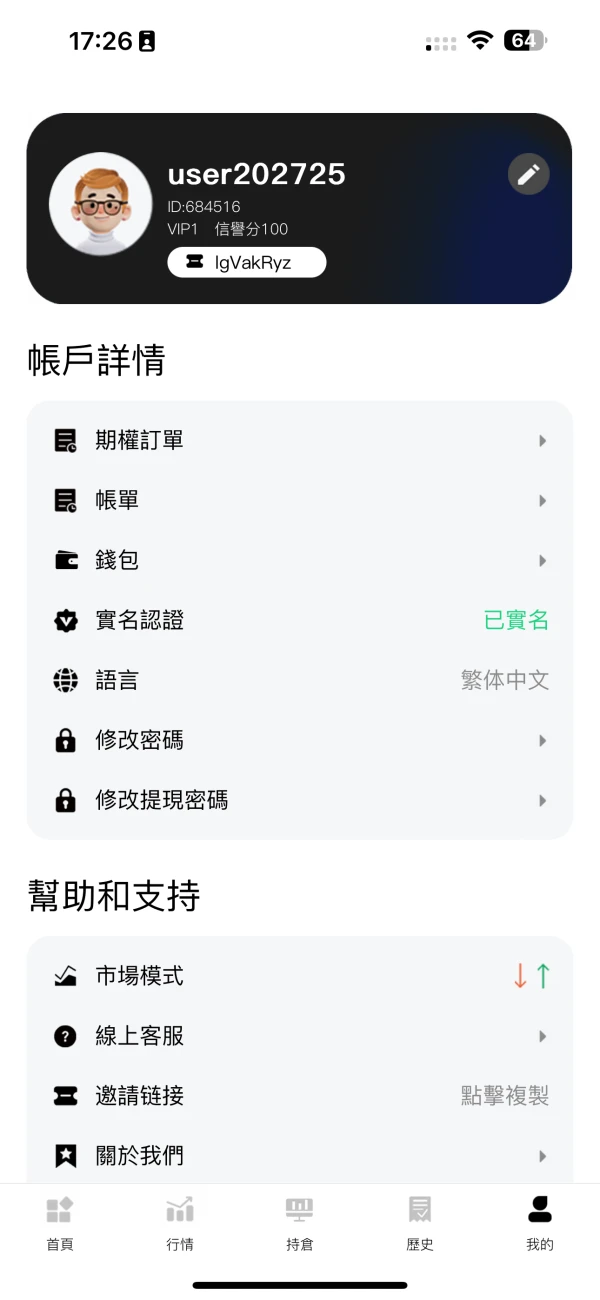Switch the 市場模式 market color mode

[x=531, y=976]
